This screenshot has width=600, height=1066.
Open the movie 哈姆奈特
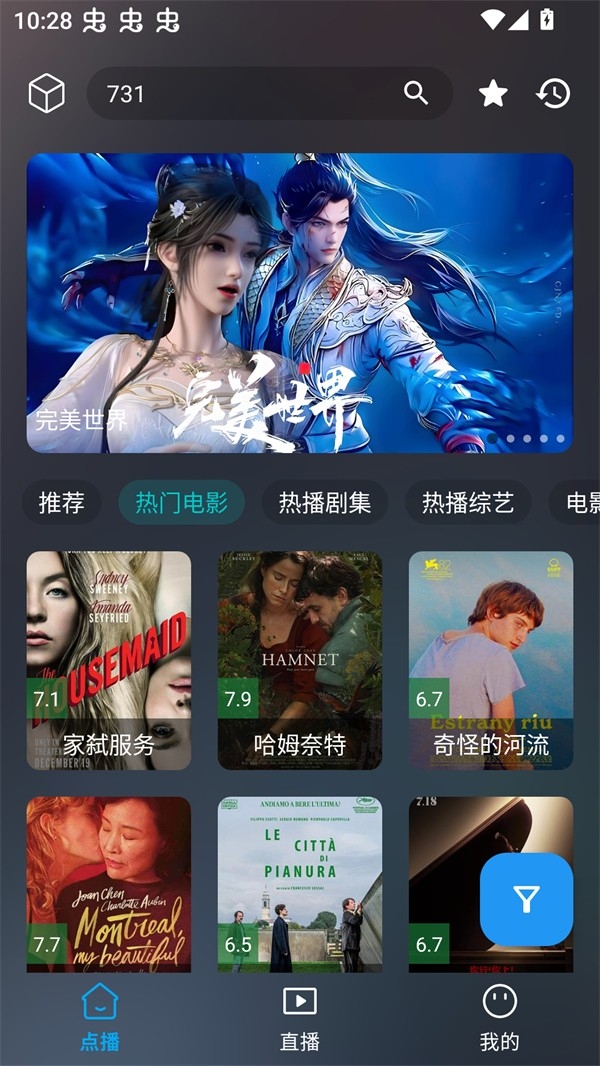coord(300,660)
